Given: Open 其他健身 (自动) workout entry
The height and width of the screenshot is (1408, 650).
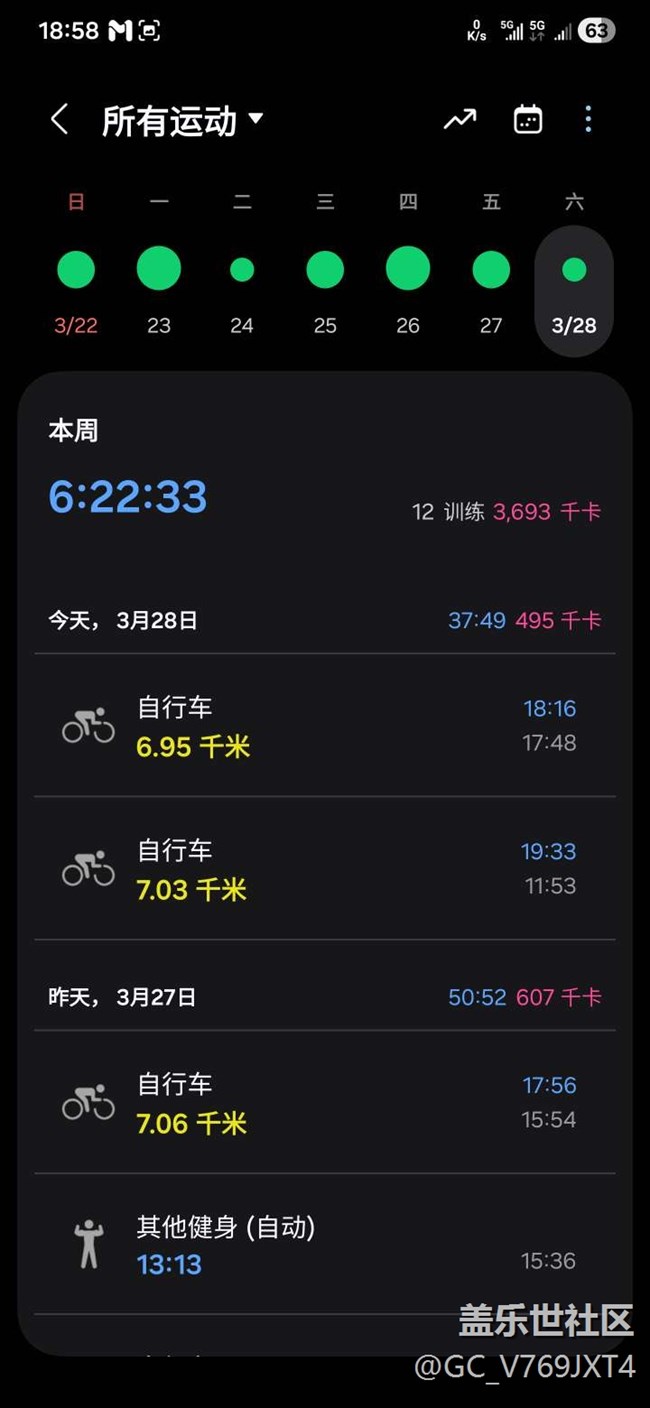Looking at the screenshot, I should point(324,1245).
